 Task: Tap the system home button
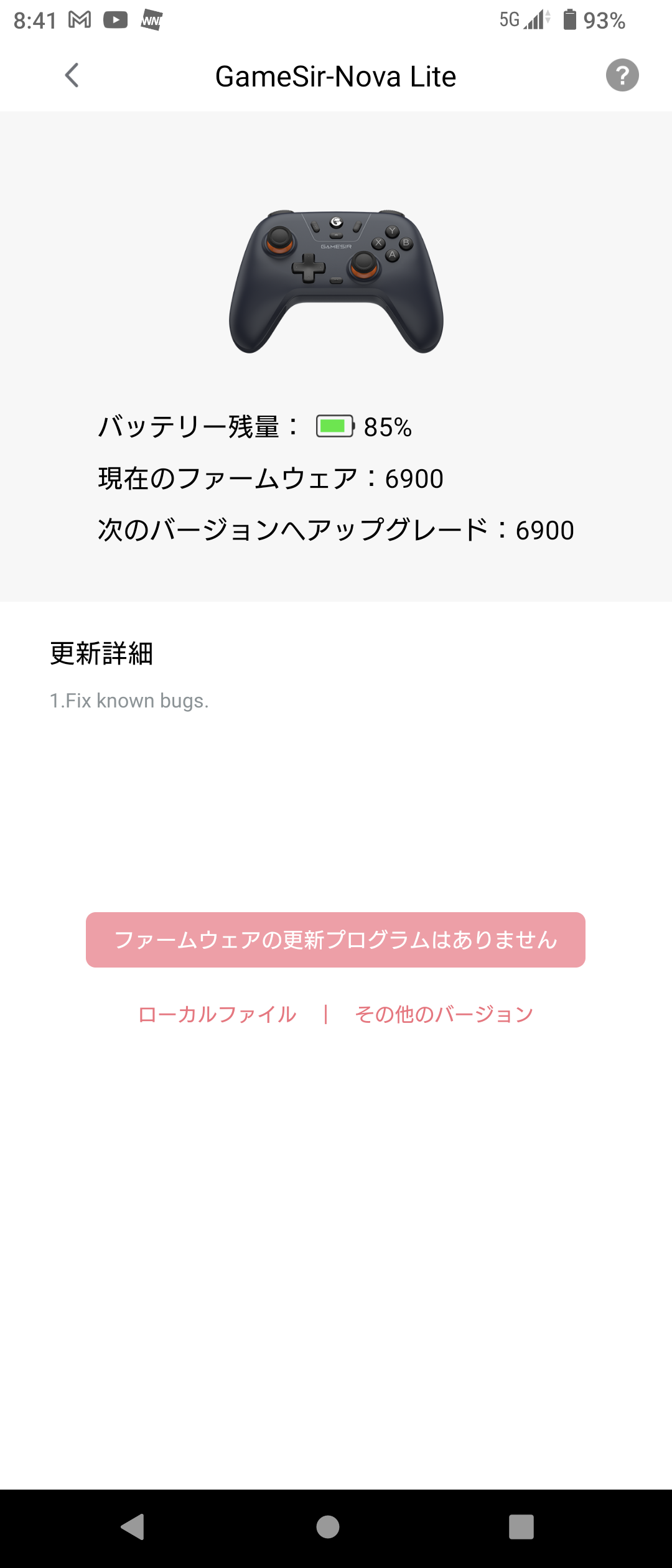click(x=328, y=1526)
